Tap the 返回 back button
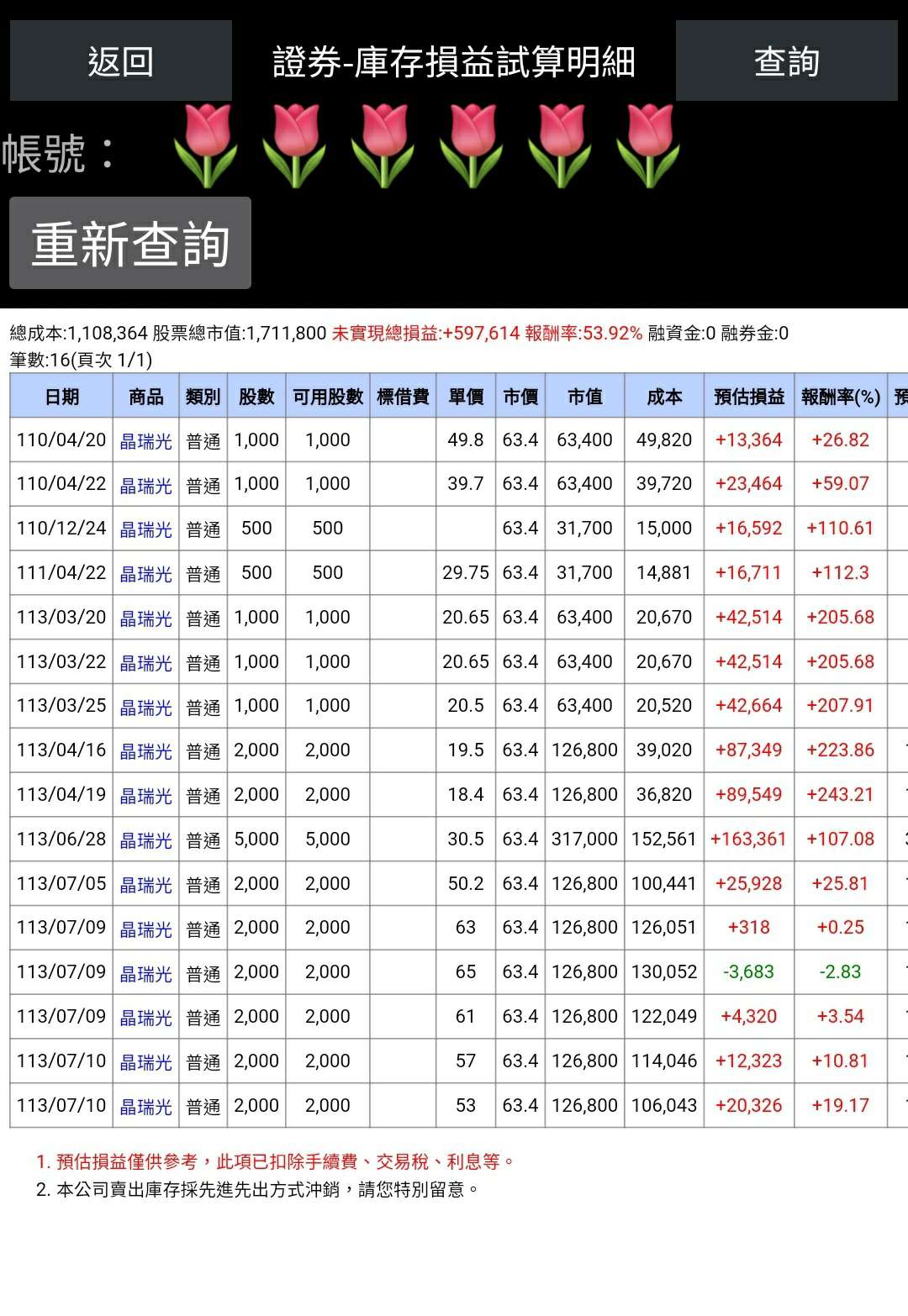The width and height of the screenshot is (908, 1316). [x=120, y=61]
